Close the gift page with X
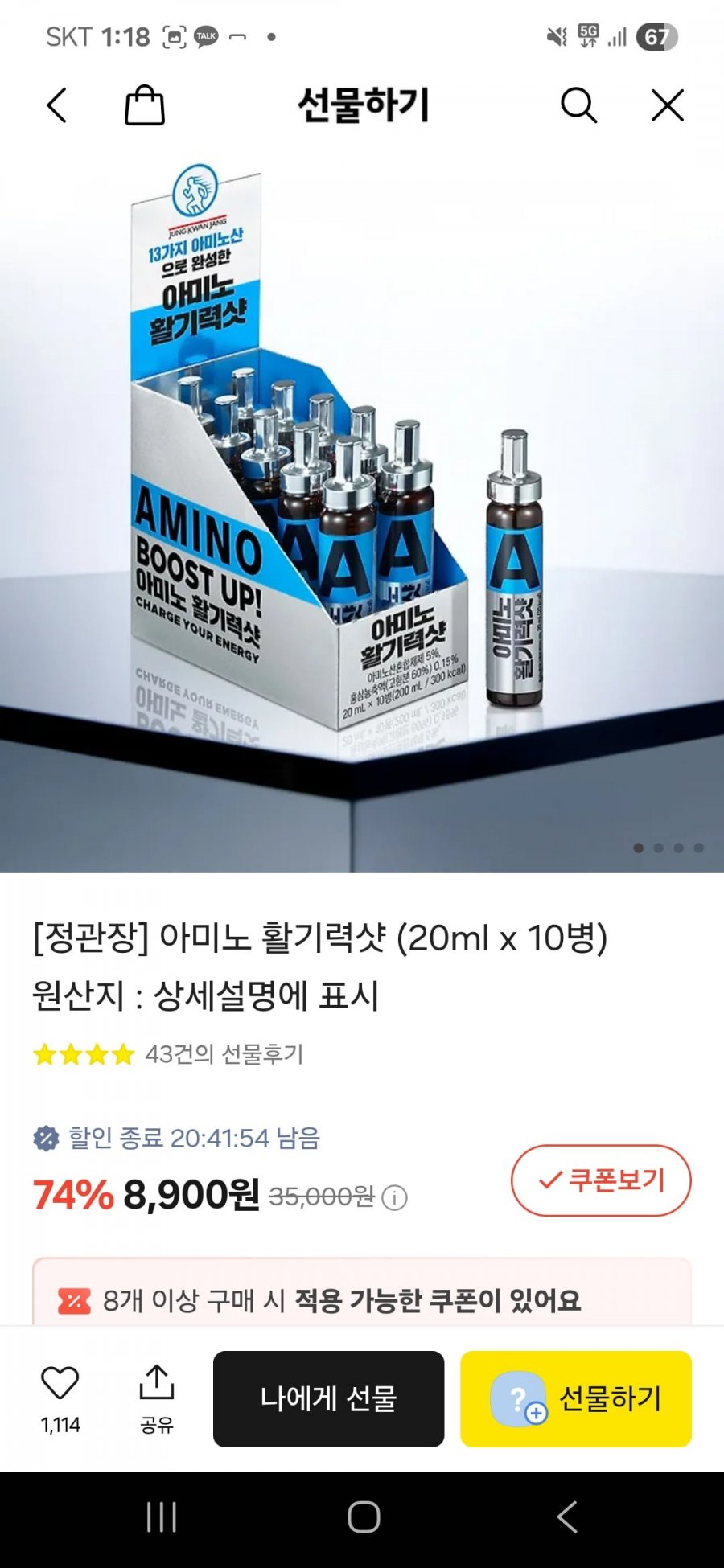Image resolution: width=724 pixels, height=1568 pixels. pyautogui.click(x=668, y=105)
